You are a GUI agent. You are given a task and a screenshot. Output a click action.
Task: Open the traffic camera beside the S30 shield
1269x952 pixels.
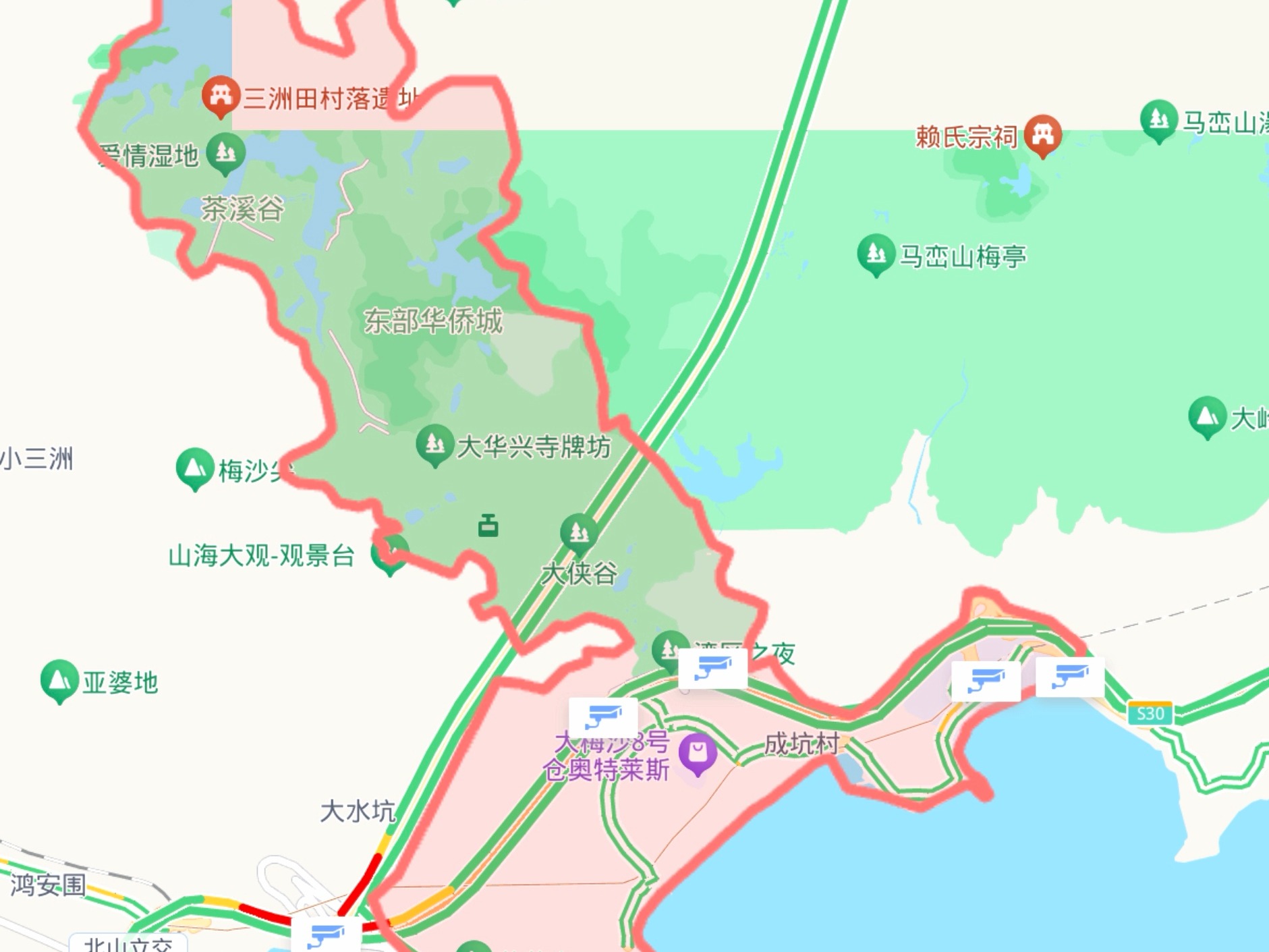pyautogui.click(x=1070, y=676)
